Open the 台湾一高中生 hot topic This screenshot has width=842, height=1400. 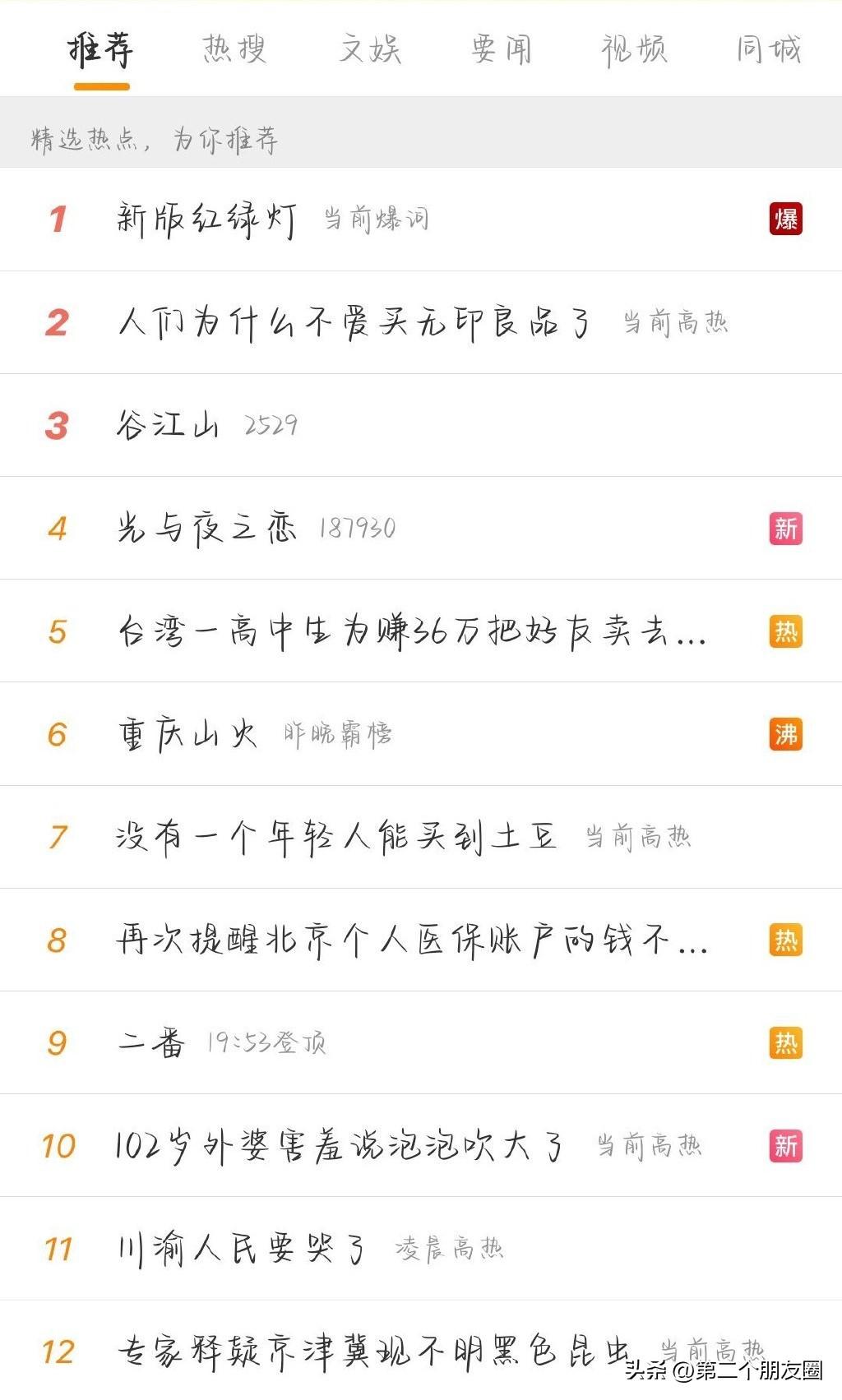click(x=421, y=631)
